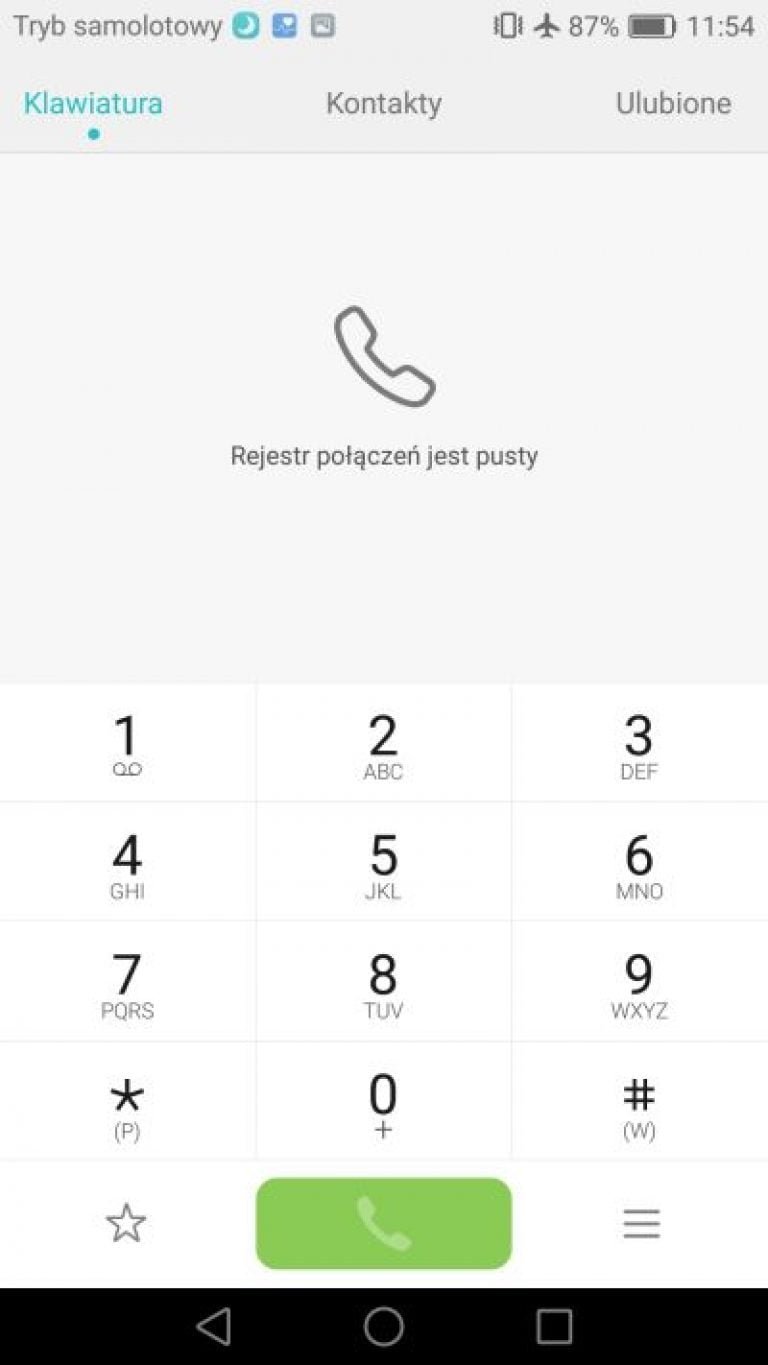Image resolution: width=768 pixels, height=1365 pixels.
Task: Dial digit 1 on the keypad
Action: pos(127,743)
